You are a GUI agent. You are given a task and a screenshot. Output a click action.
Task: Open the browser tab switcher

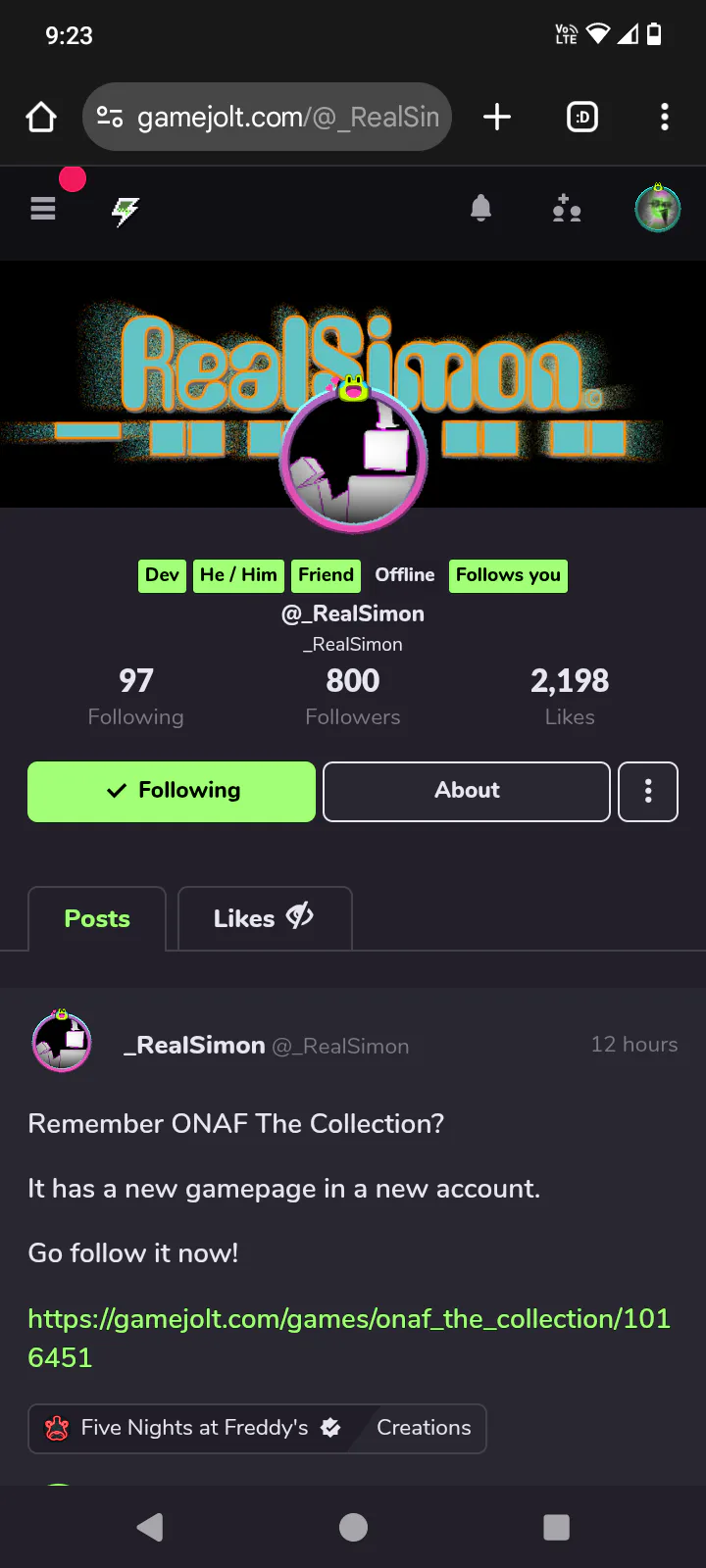click(582, 117)
